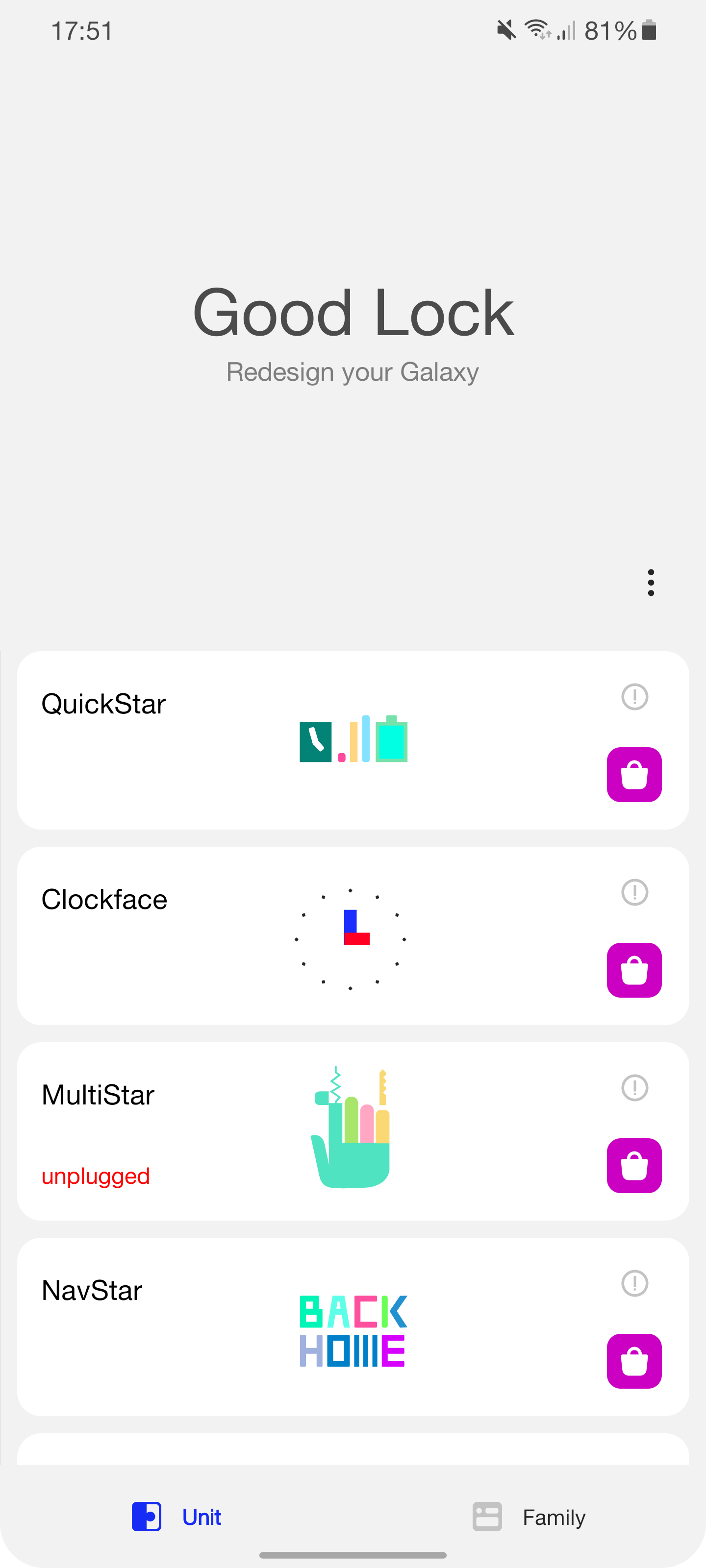
Task: Open the three-dot options menu
Action: coord(651,583)
